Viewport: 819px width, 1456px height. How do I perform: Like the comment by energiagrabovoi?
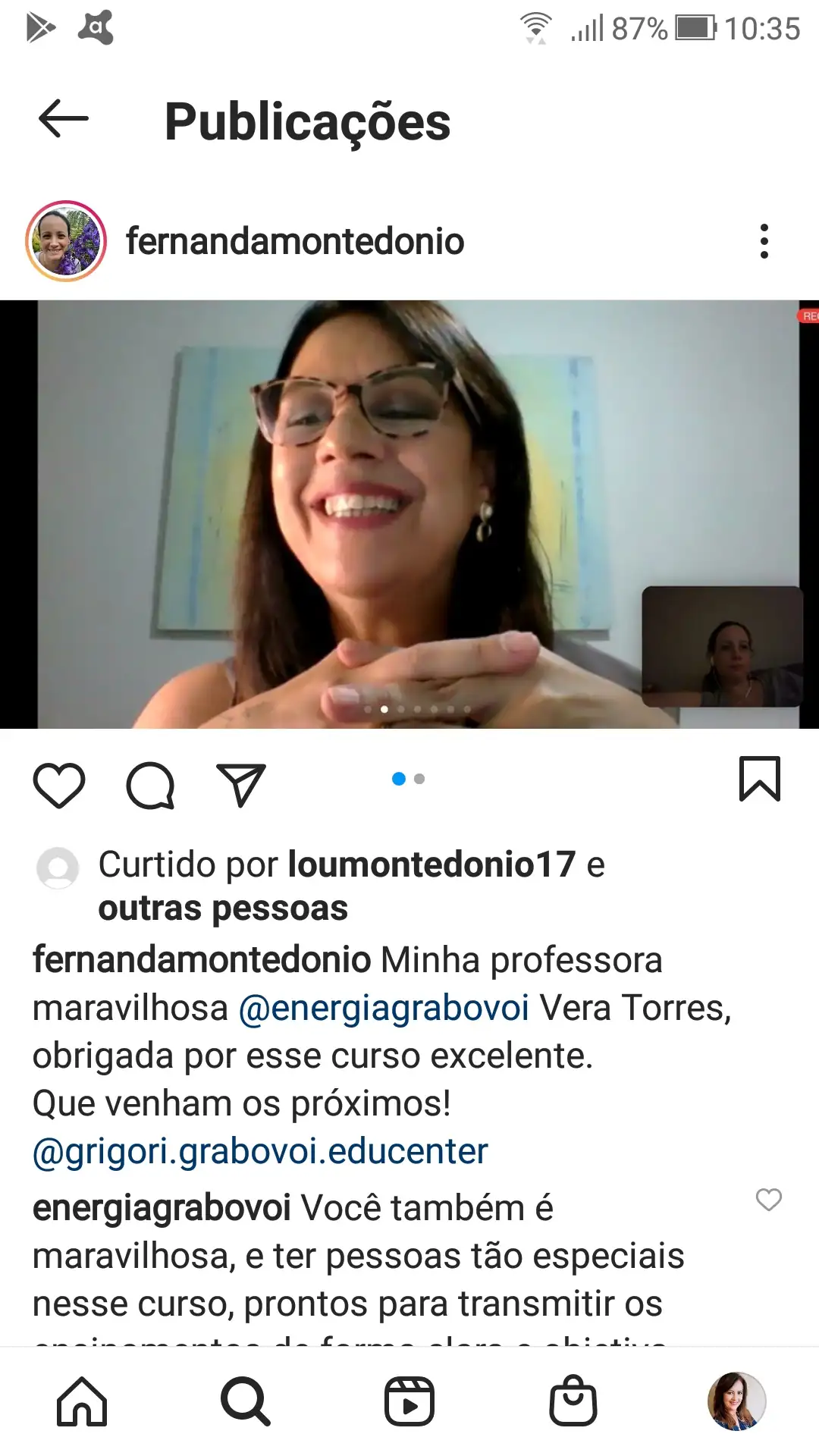(x=768, y=1200)
